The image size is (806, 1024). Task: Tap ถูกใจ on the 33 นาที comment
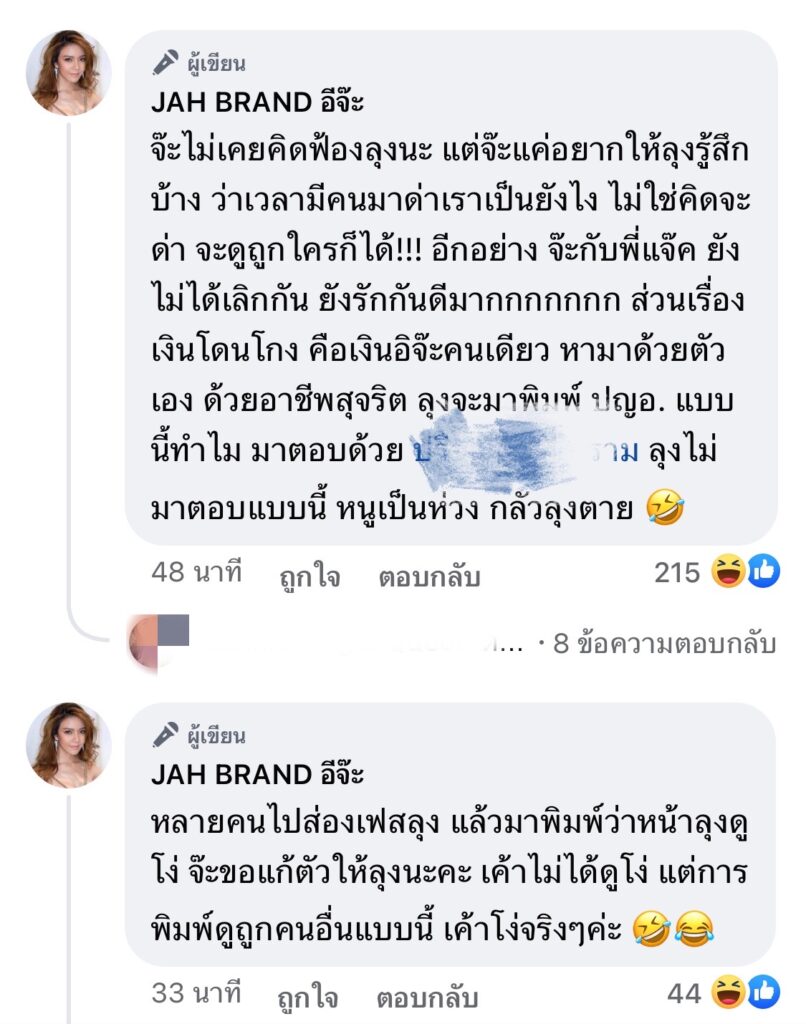pyautogui.click(x=309, y=997)
